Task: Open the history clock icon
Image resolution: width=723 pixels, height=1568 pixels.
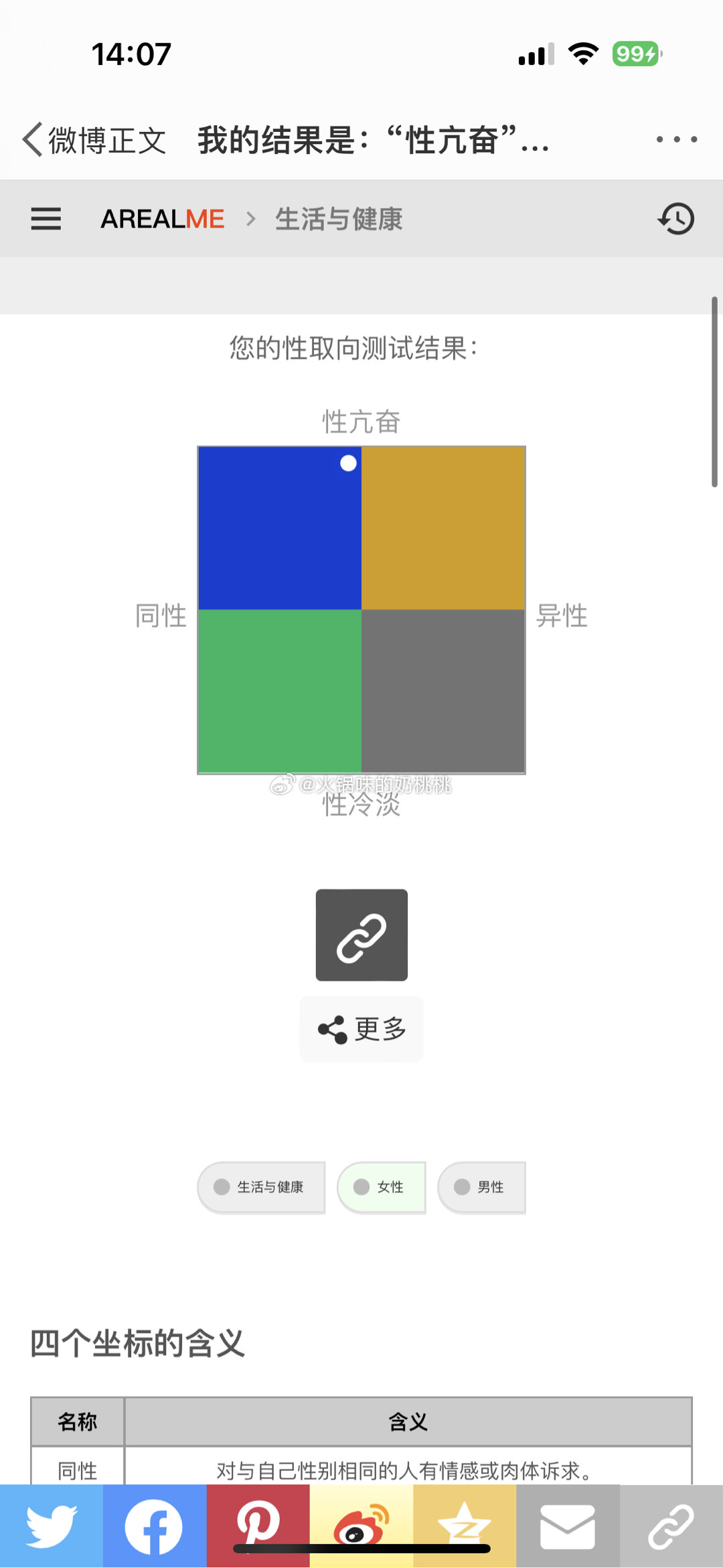Action: tap(676, 219)
